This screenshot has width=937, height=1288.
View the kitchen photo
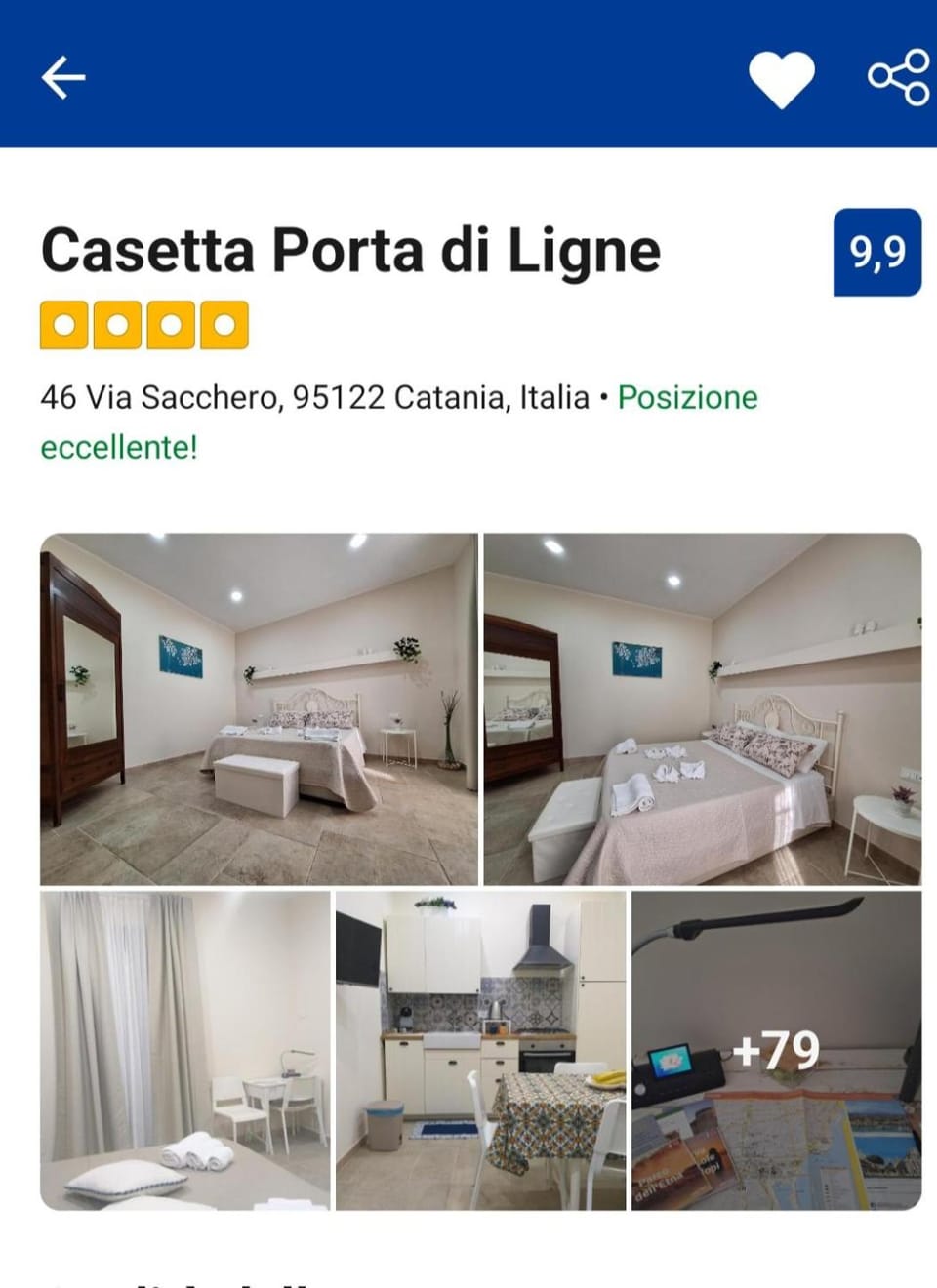pos(480,1051)
